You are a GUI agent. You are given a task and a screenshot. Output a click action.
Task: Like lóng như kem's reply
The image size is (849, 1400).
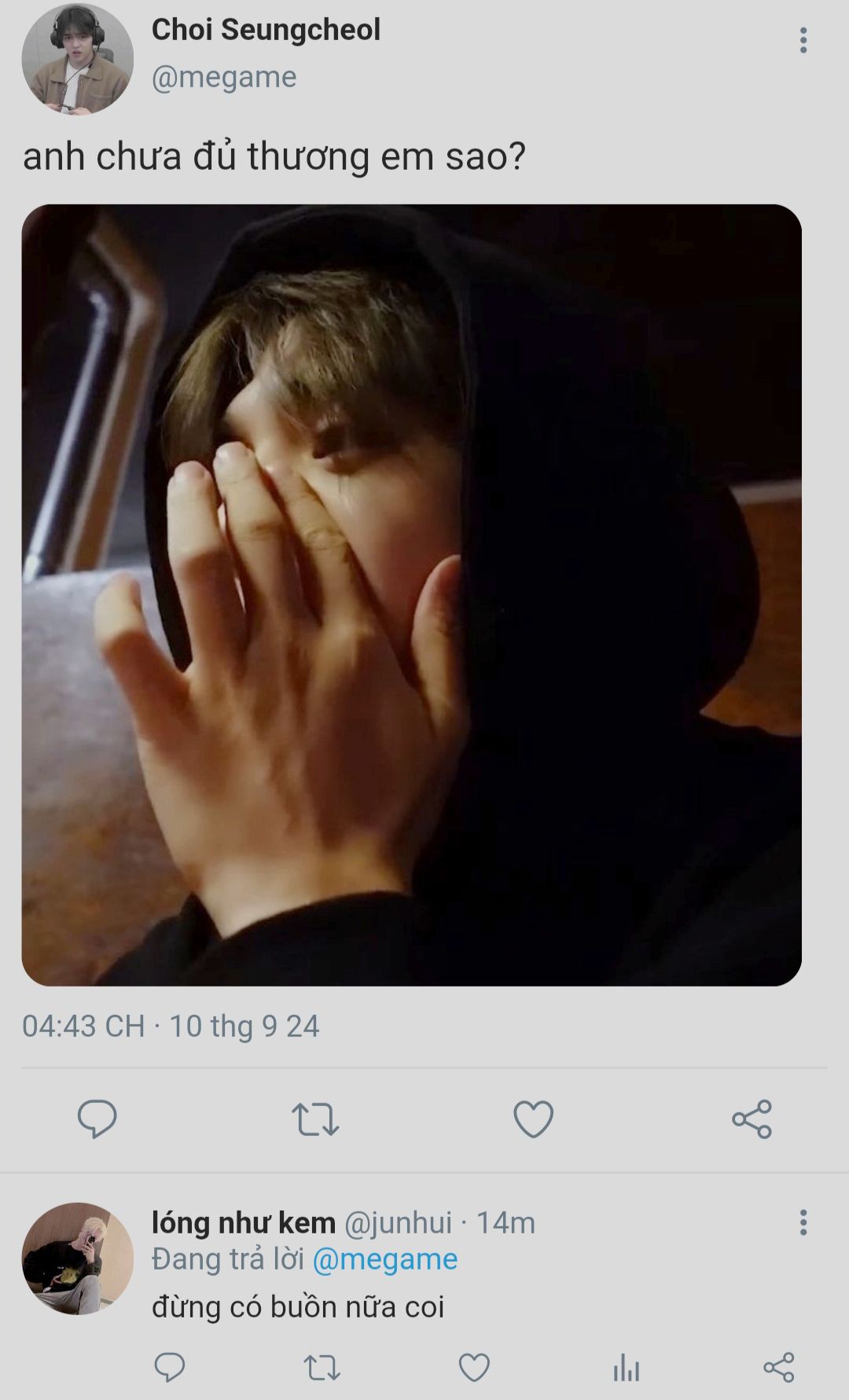pos(474,1368)
